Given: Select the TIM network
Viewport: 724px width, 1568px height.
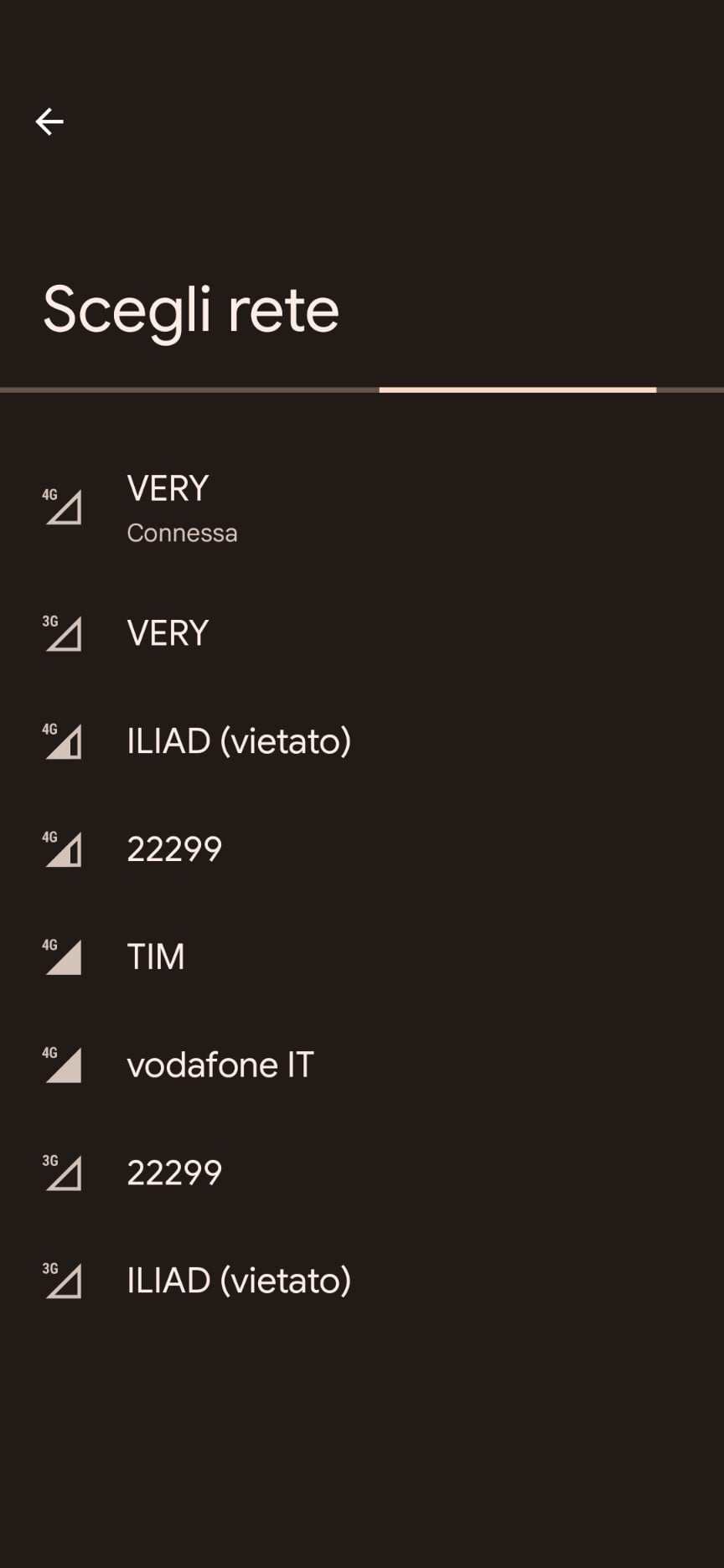Looking at the screenshot, I should [362, 957].
